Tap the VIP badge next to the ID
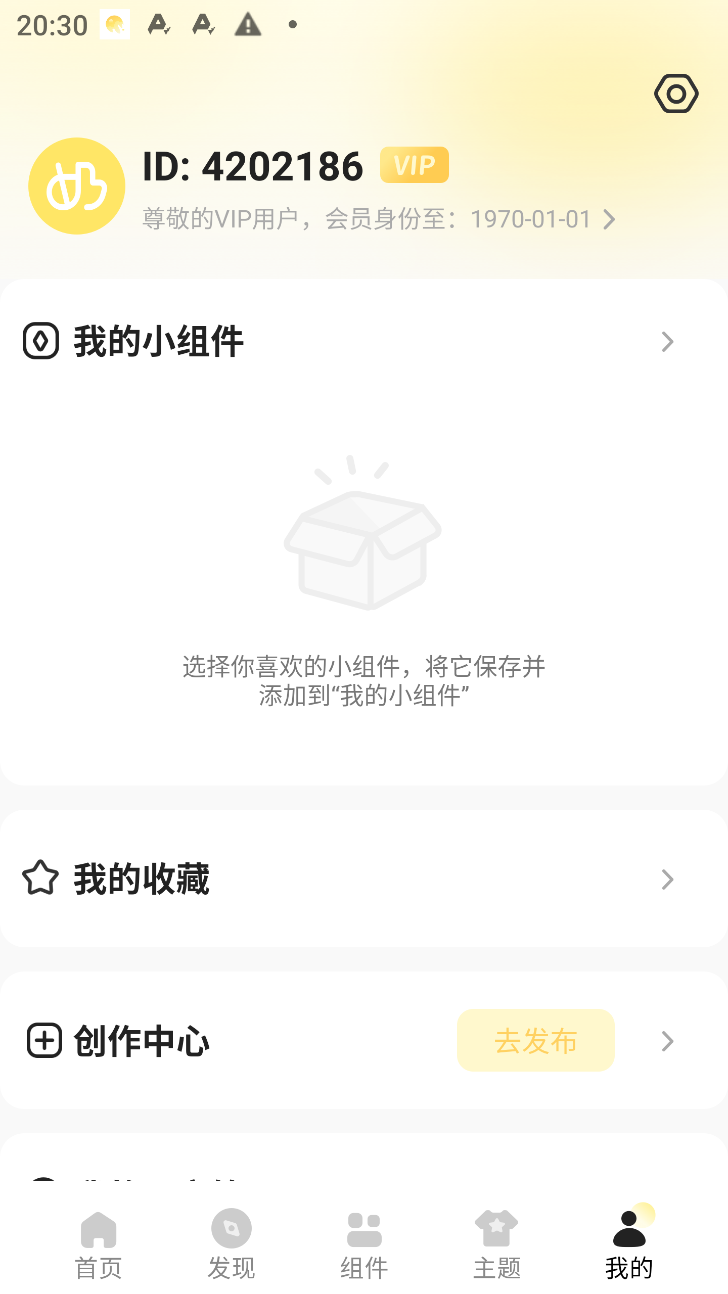Image resolution: width=728 pixels, height=1294 pixels. [x=414, y=164]
